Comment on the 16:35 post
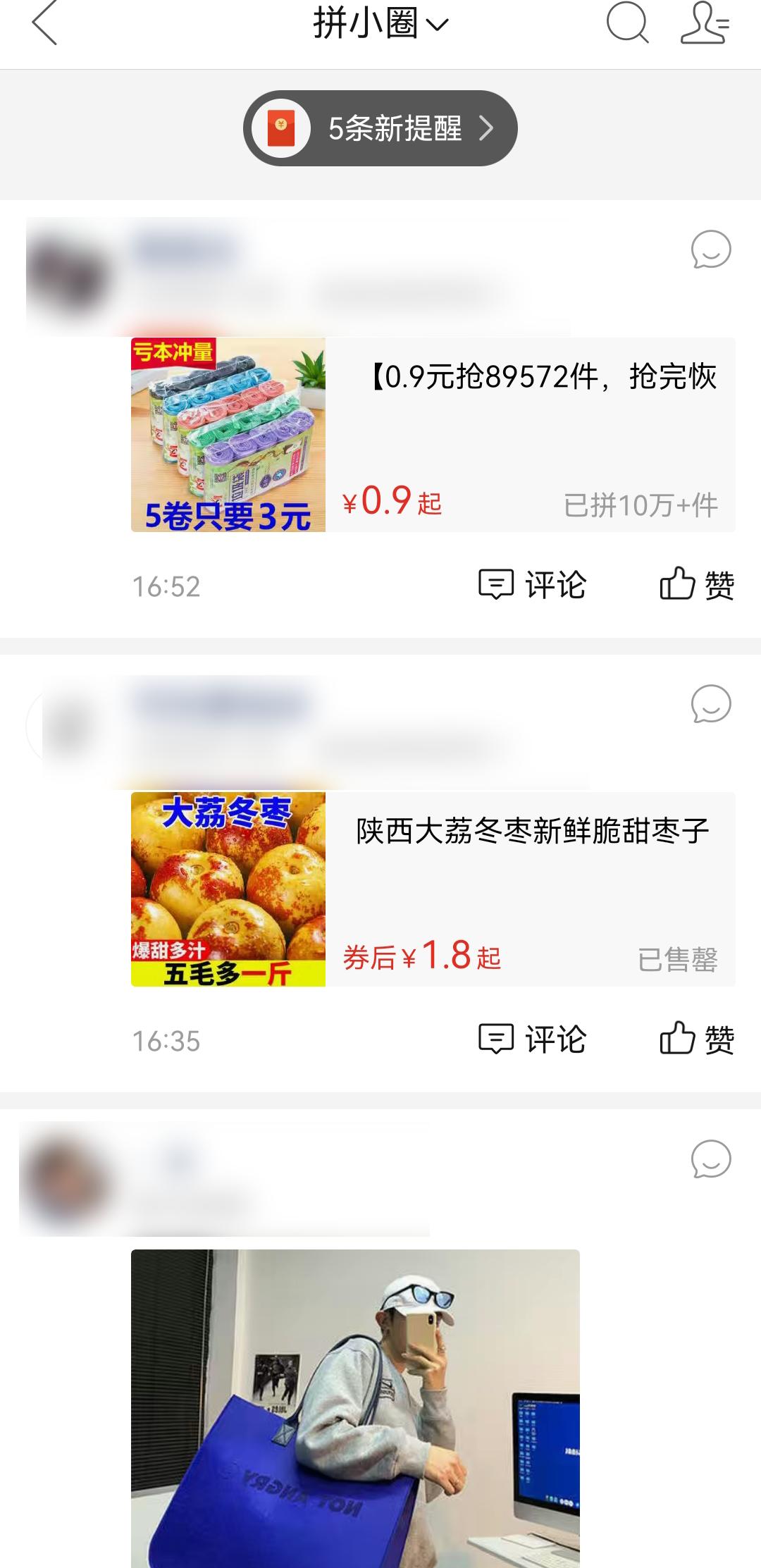This screenshot has width=761, height=1568. tap(533, 1039)
